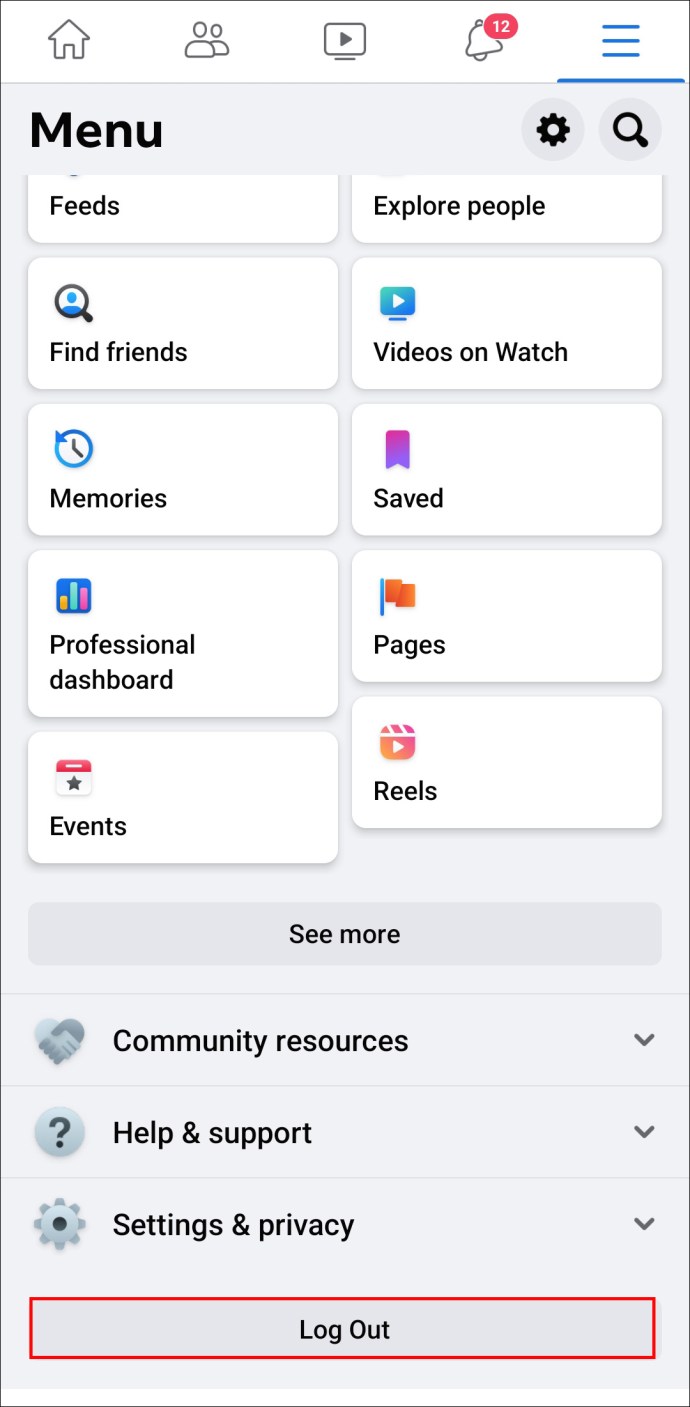
Task: Open Saved items
Action: [507, 469]
